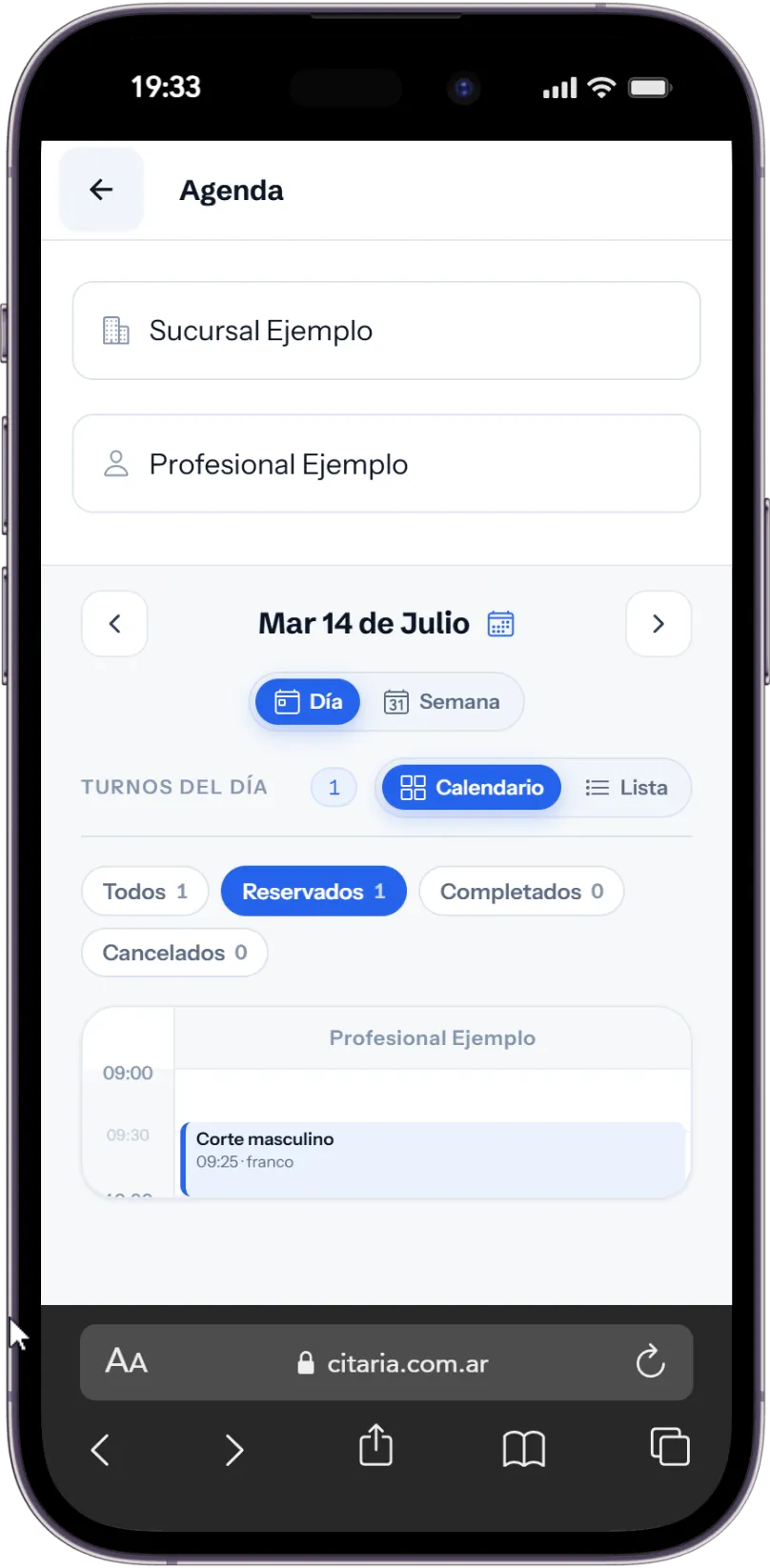Go to the previous day
This screenshot has width=770, height=1568.
tap(114, 624)
